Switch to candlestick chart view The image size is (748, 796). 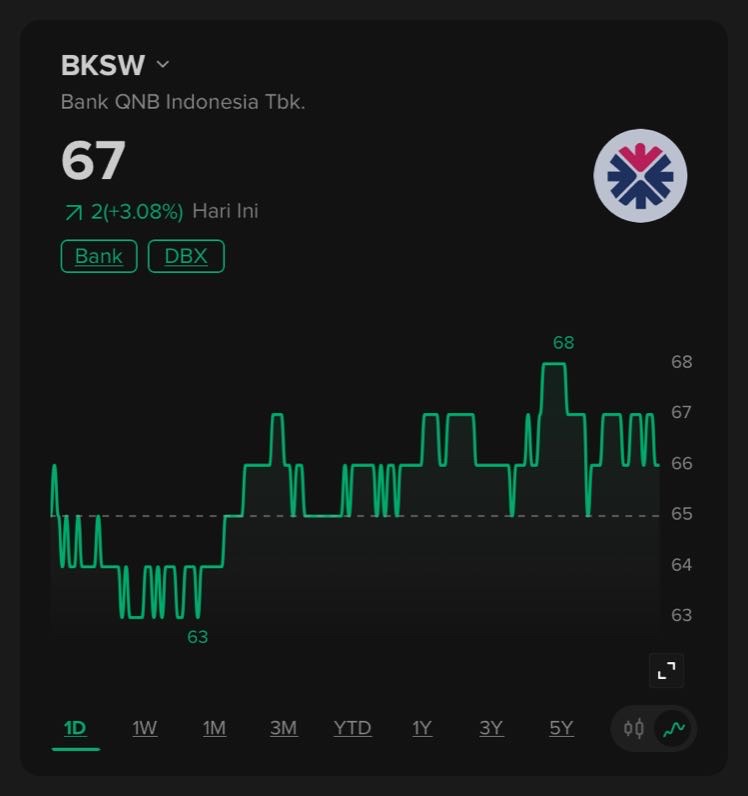coord(634,729)
